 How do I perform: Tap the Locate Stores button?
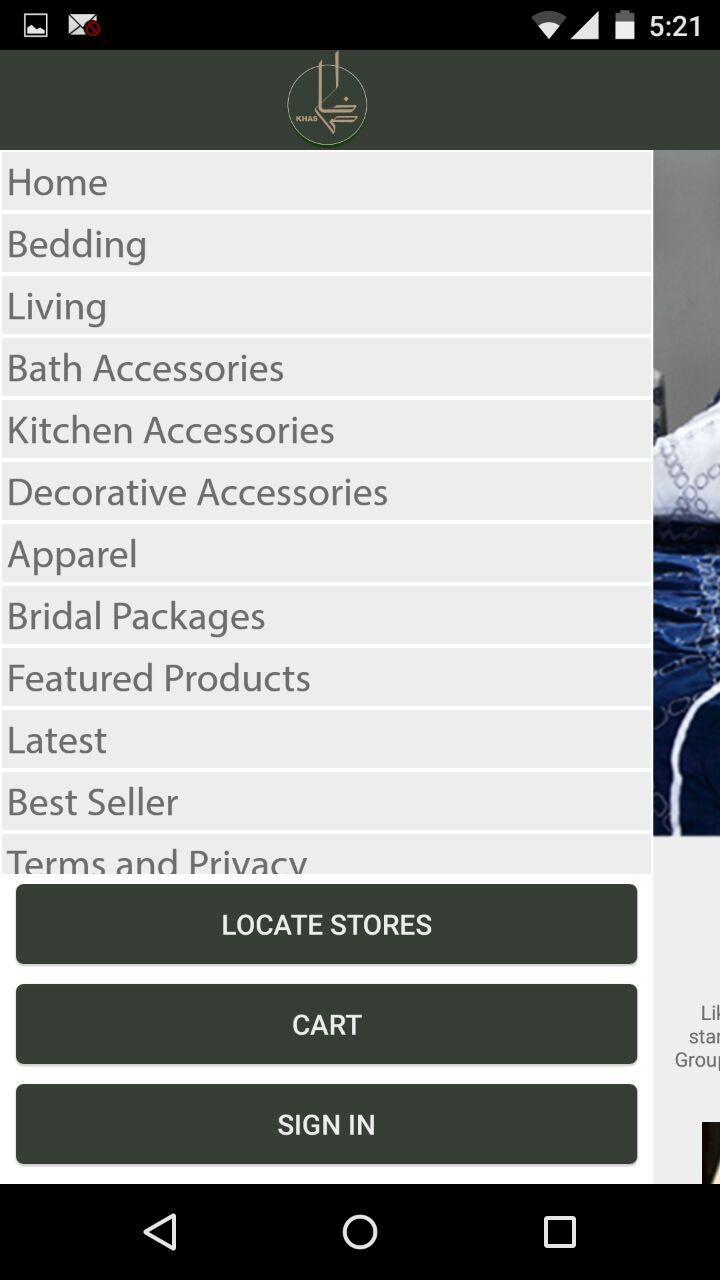pos(326,924)
